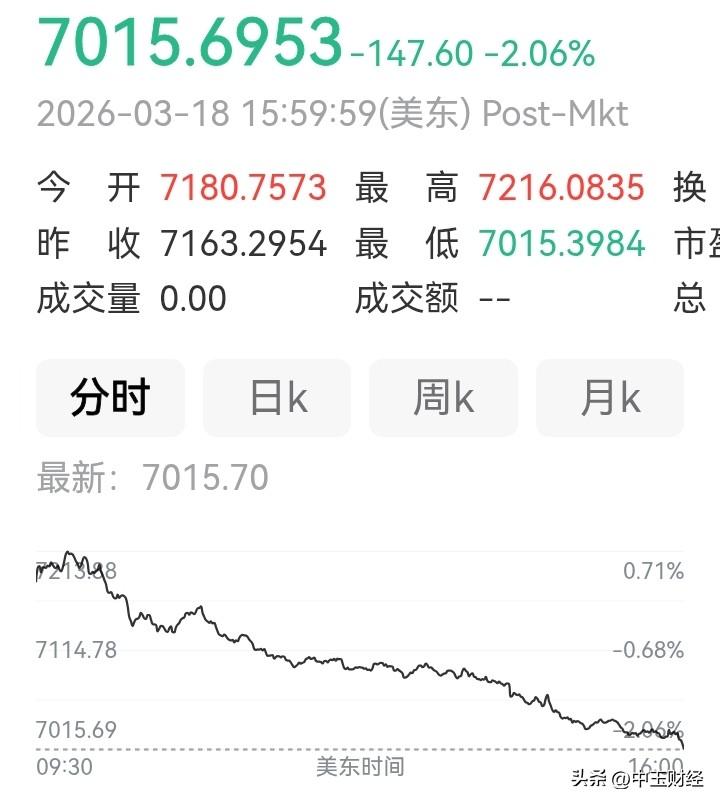Switch to the 周k weekly chart tab

[443, 397]
